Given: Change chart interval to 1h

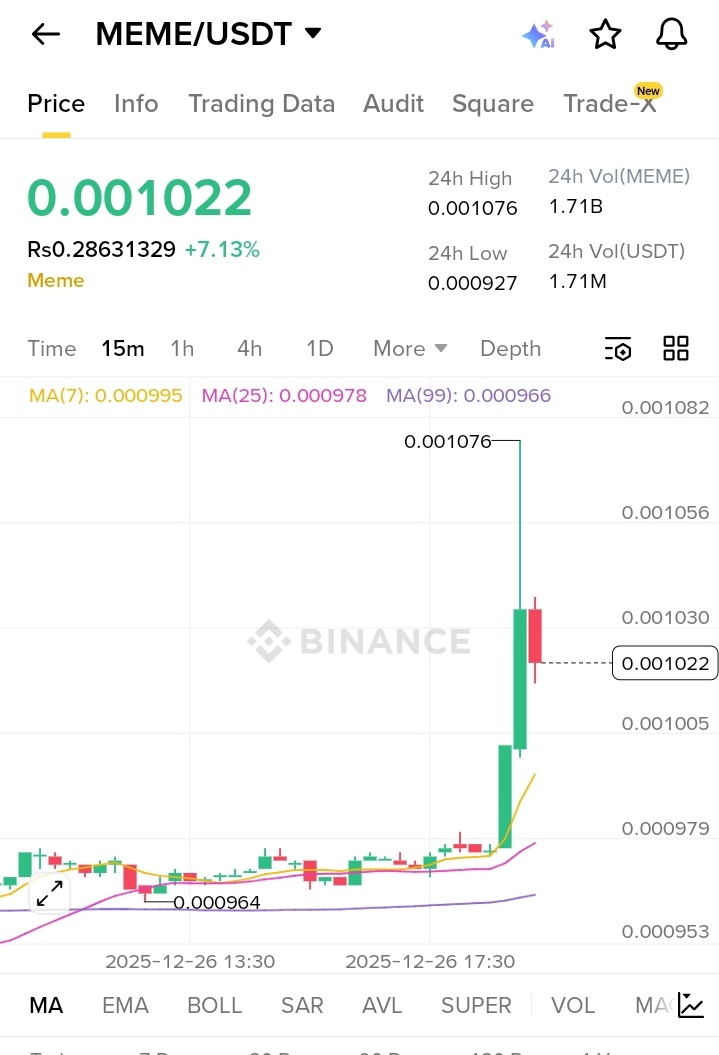Looking at the screenshot, I should [182, 349].
